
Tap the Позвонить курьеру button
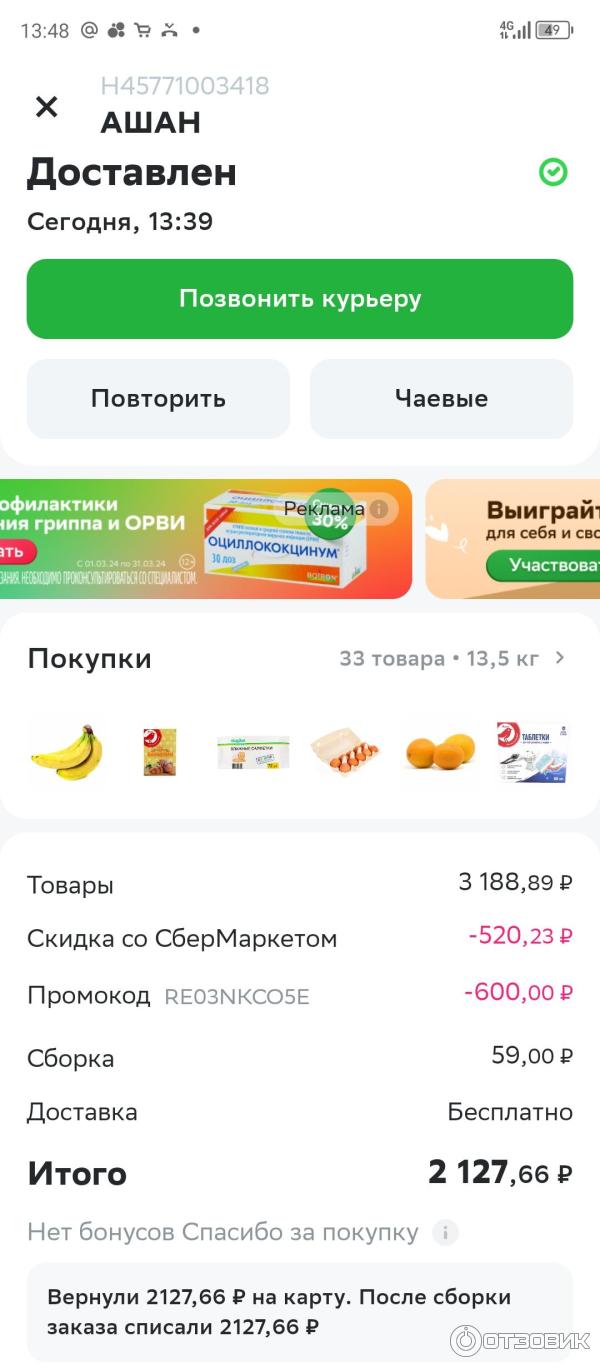300,299
